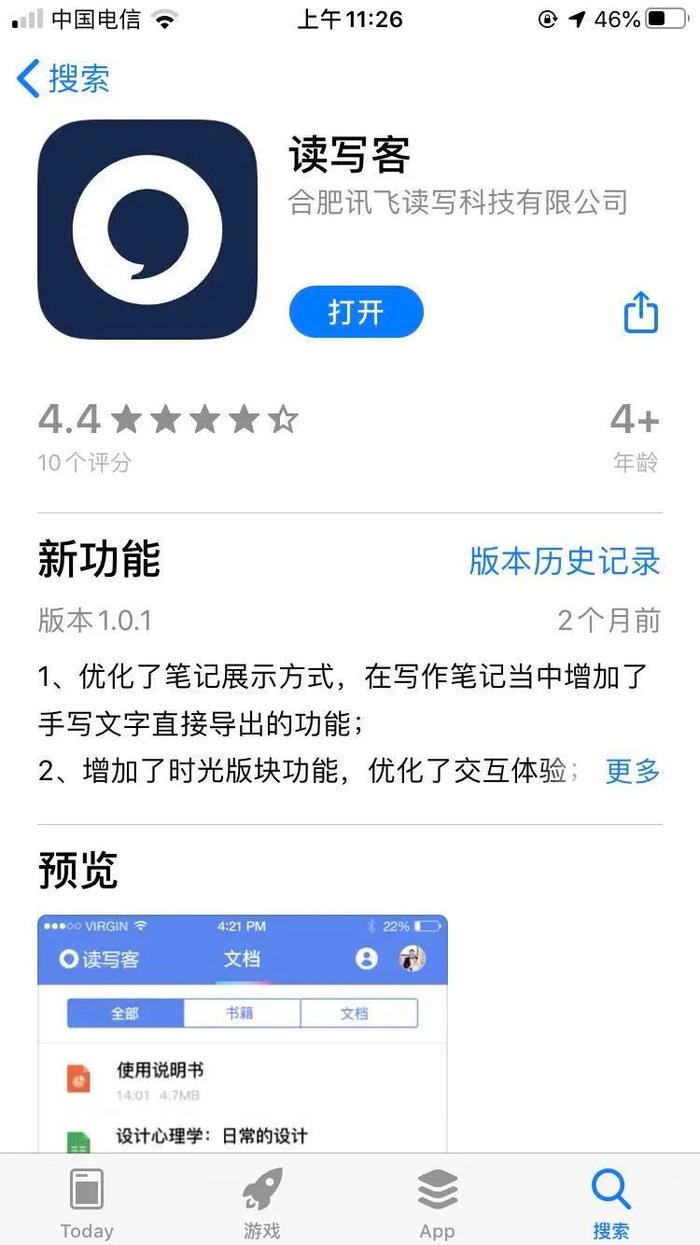Open developer 合肥讯飞读写科技有限公司 page
The width and height of the screenshot is (700, 1245).
(458, 203)
